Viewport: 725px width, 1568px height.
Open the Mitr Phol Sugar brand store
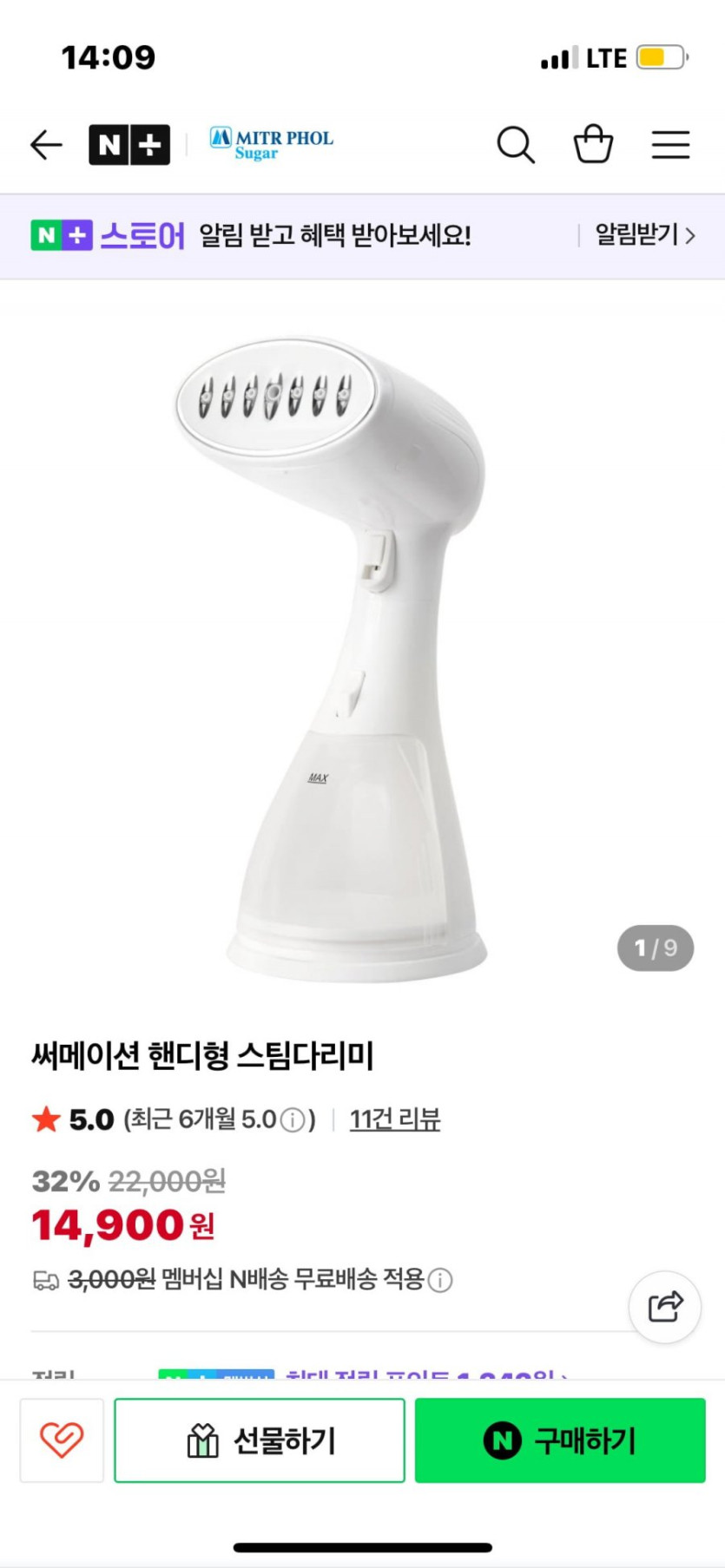pos(271,144)
